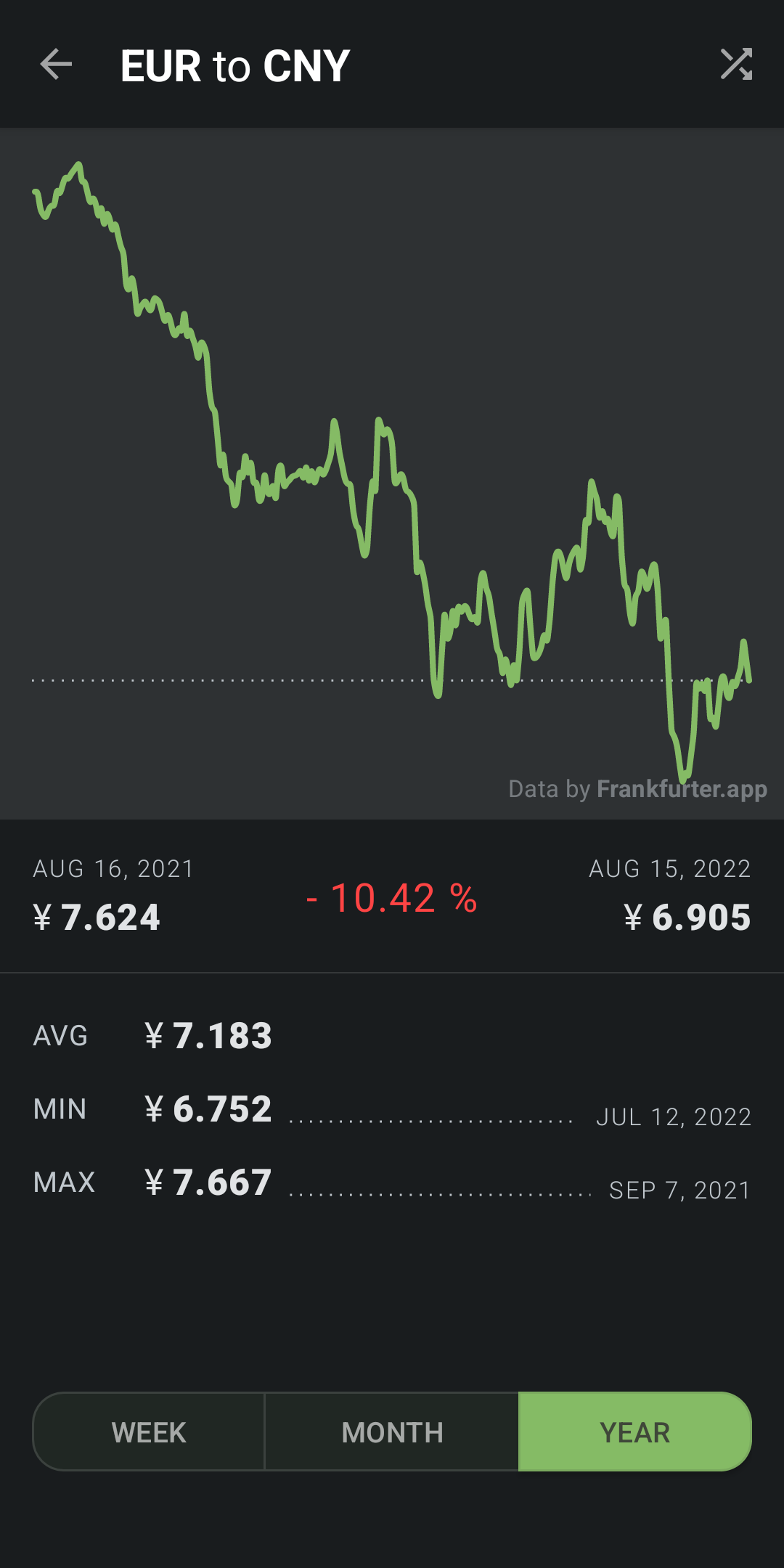Choose the YEAR range

(634, 1432)
